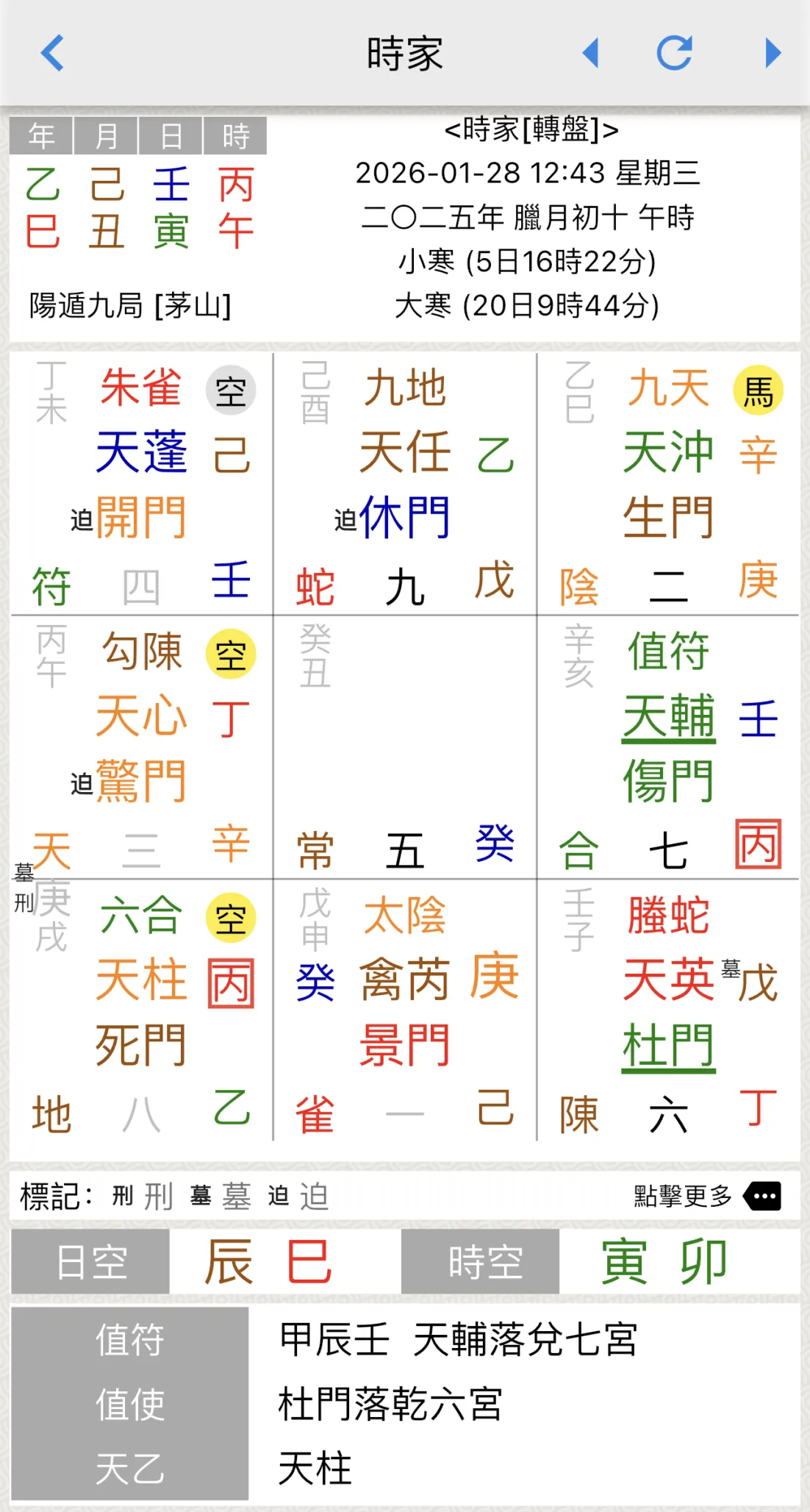Go to the previous hour chart

[591, 53]
